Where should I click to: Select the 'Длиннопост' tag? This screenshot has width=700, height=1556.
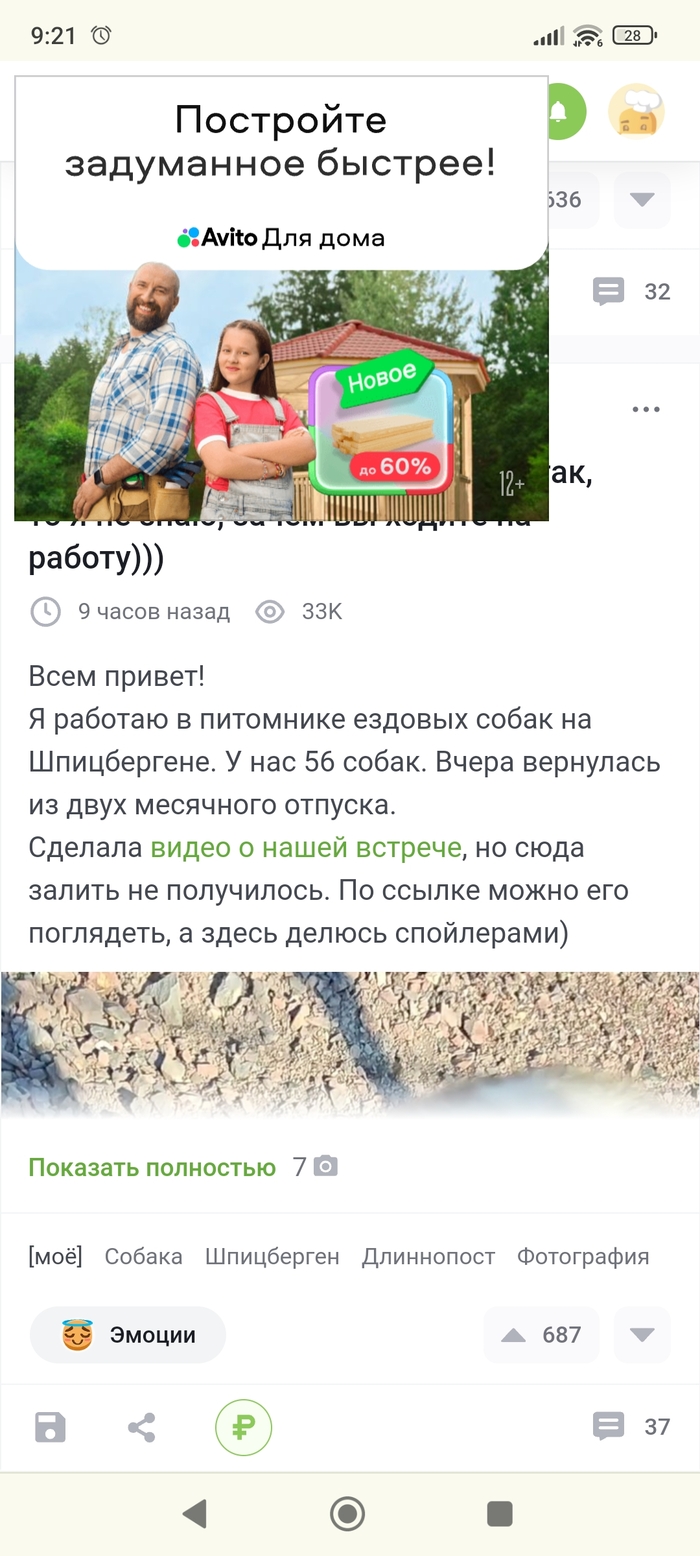click(428, 1256)
